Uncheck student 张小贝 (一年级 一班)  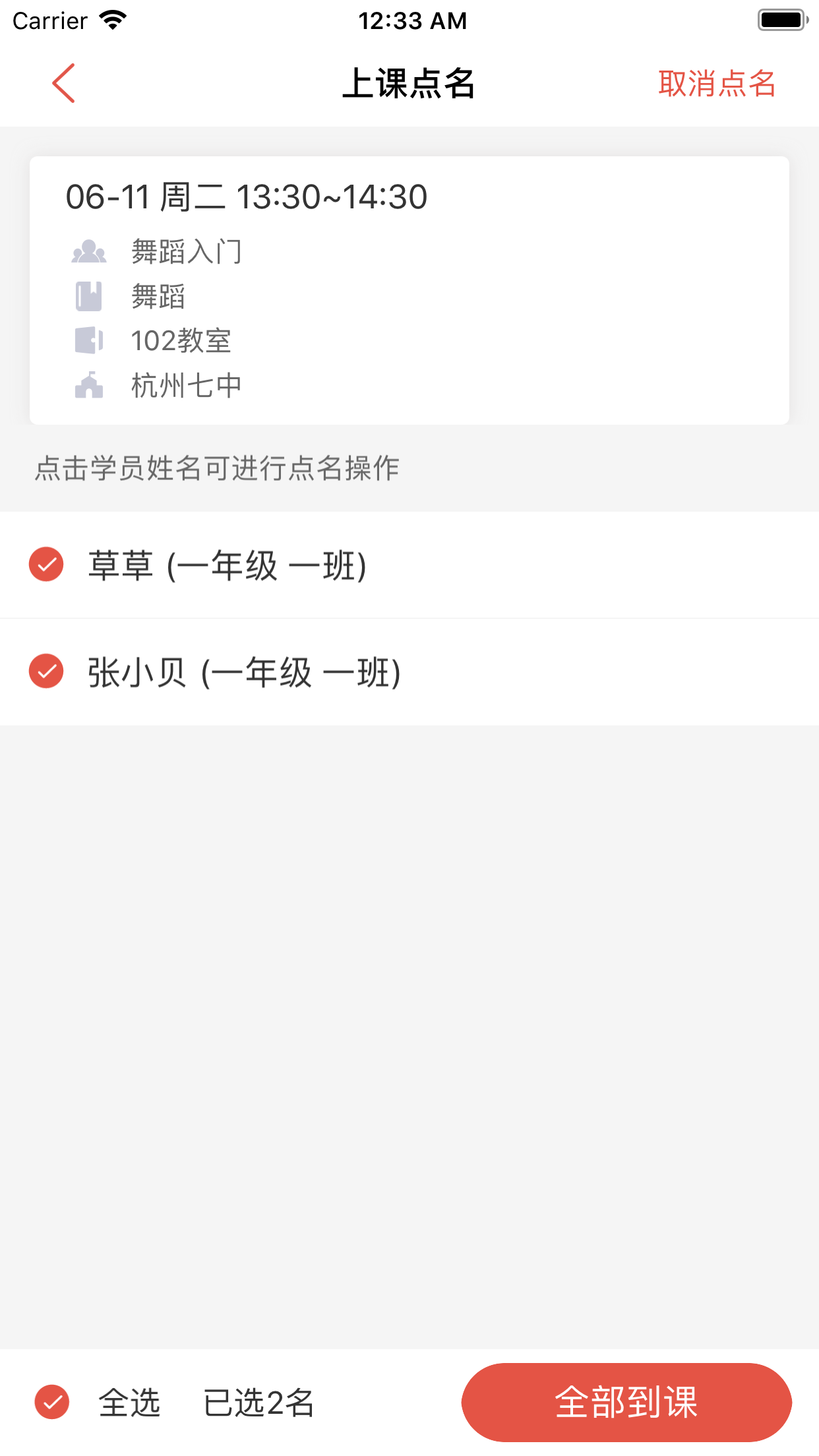coord(46,671)
